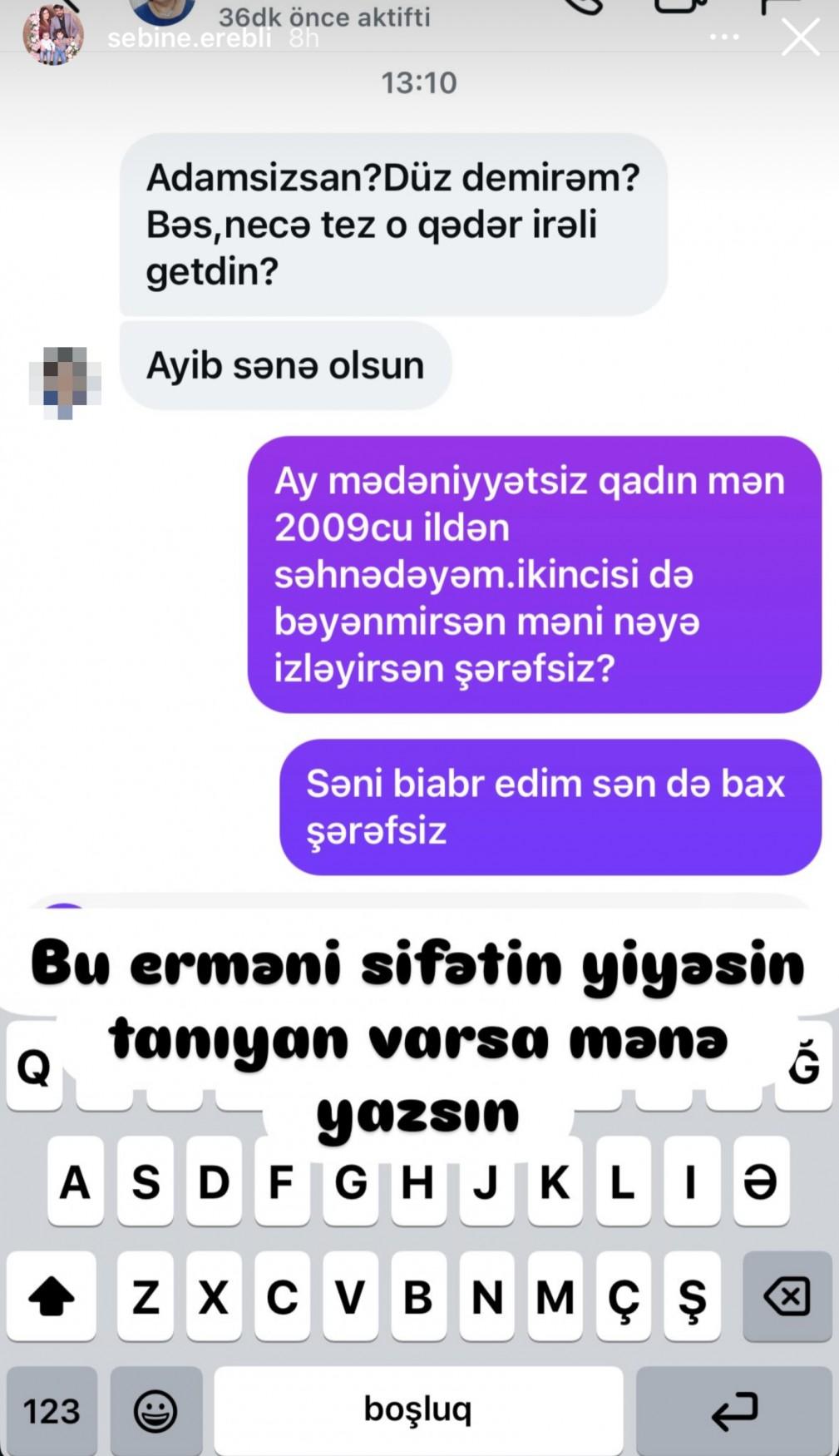Open the story's three-dot options menu
The height and width of the screenshot is (1456, 839).
724,37
